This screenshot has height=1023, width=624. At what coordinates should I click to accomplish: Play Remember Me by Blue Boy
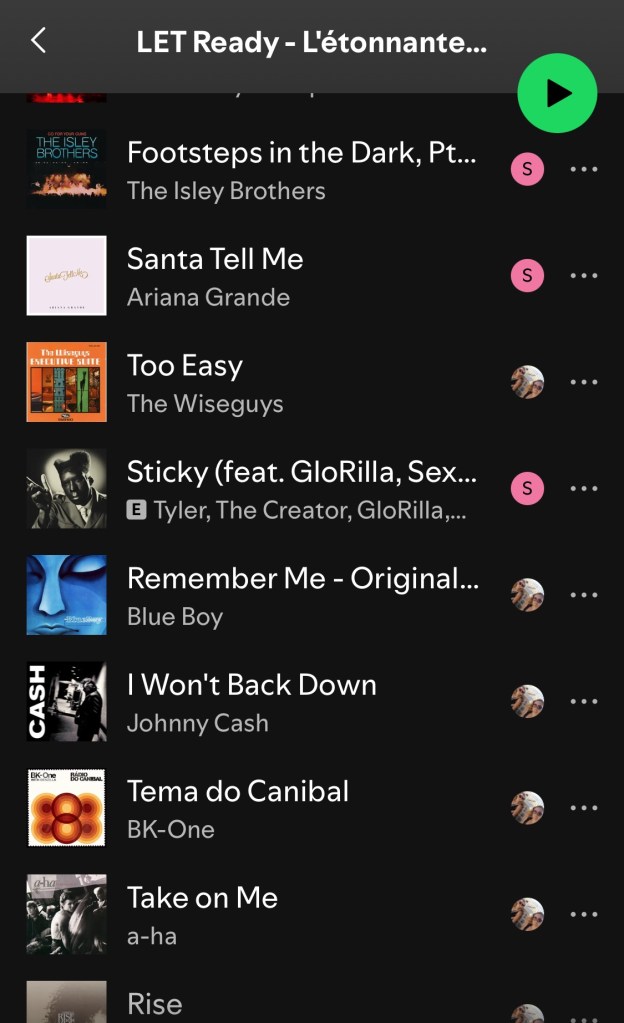[x=300, y=596]
